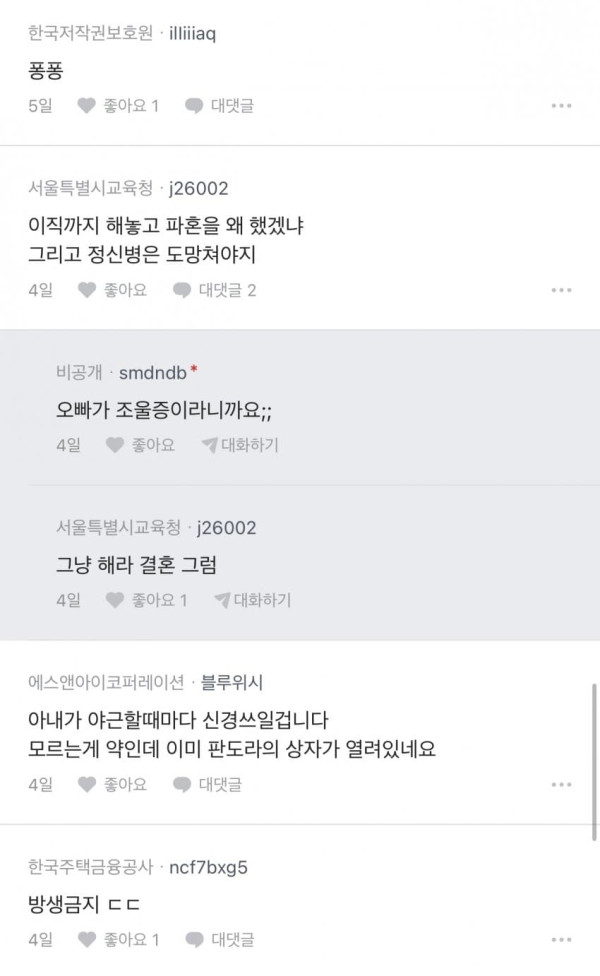Reply to illiiiaq's comment

click(220, 106)
